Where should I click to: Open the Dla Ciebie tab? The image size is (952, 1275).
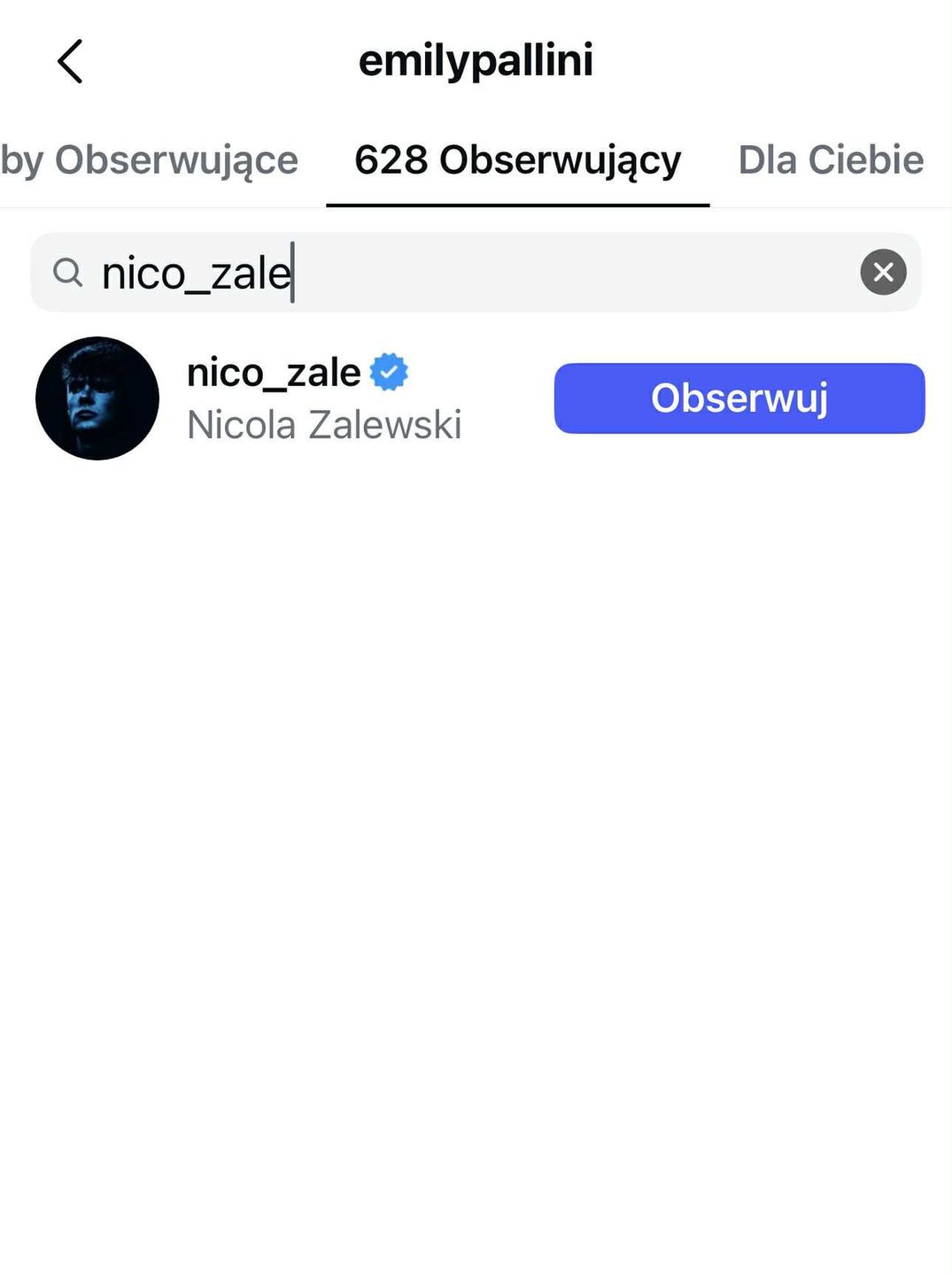coord(830,161)
